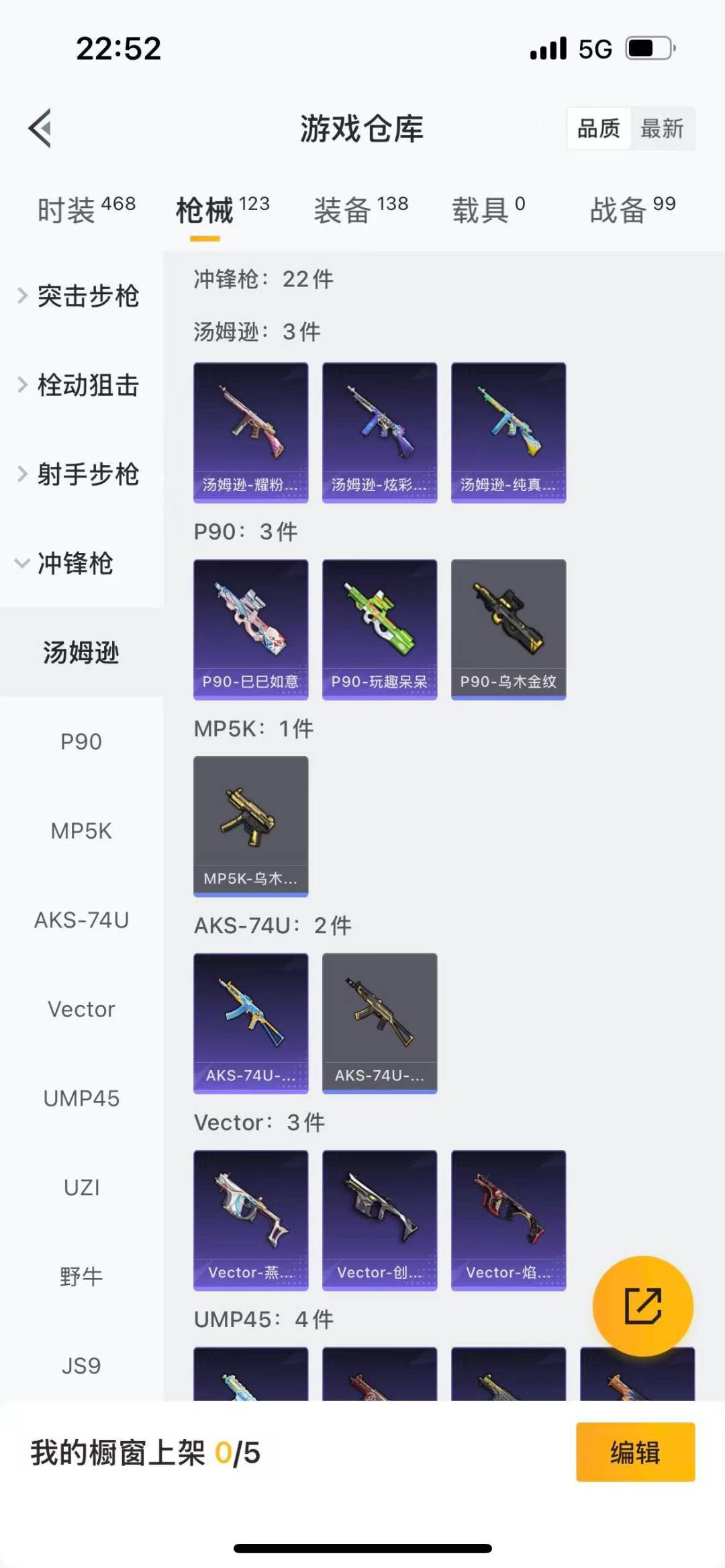
Task: Expand the 射手步枪 category
Action: click(x=81, y=474)
